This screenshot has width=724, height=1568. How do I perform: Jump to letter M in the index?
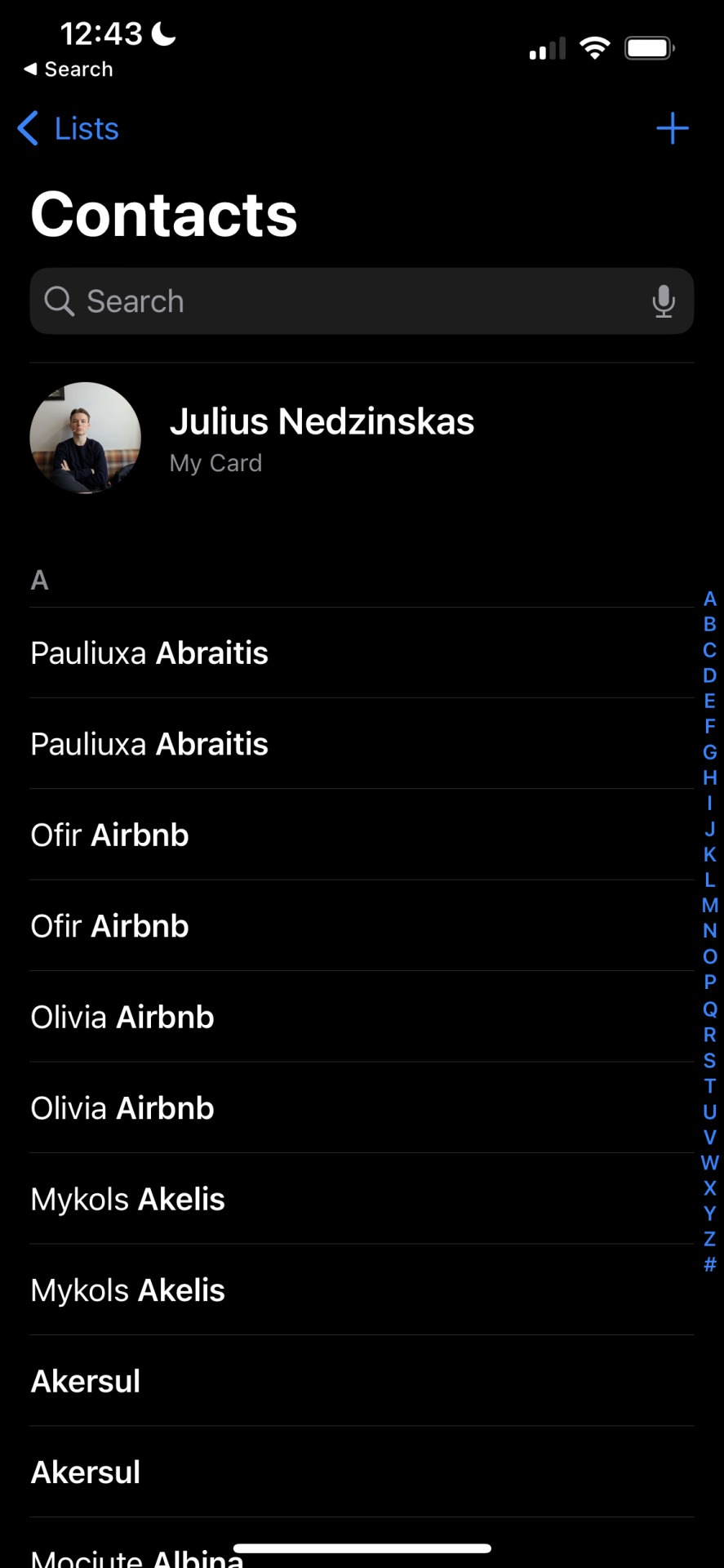click(709, 905)
